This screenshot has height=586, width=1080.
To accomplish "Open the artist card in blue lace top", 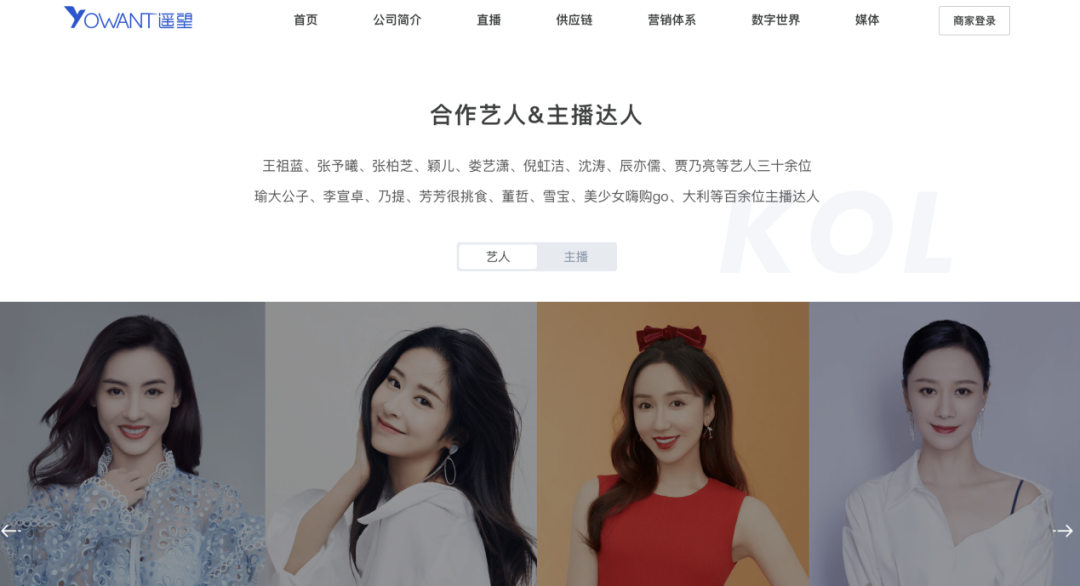I will [132, 443].
